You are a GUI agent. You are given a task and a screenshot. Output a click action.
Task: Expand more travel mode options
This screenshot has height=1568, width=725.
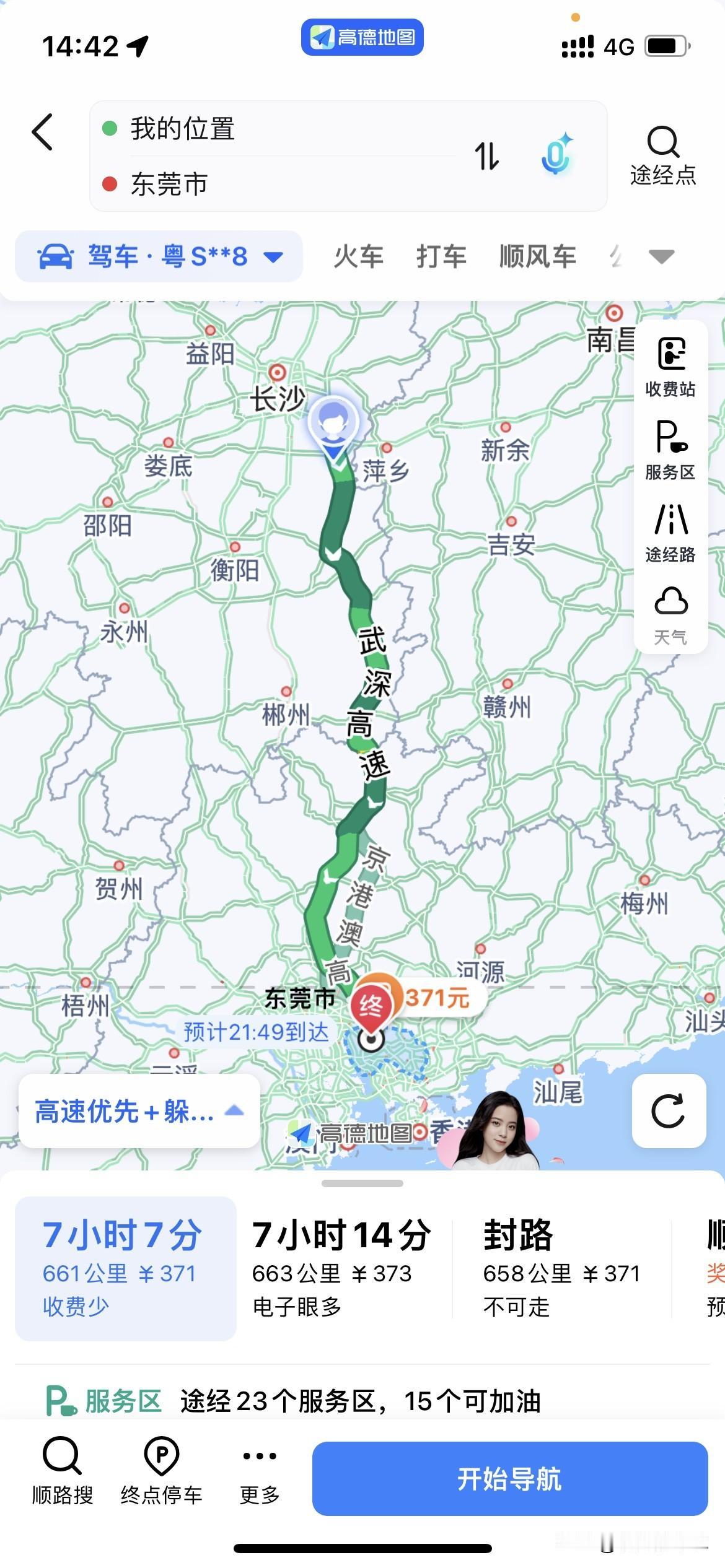tap(661, 256)
